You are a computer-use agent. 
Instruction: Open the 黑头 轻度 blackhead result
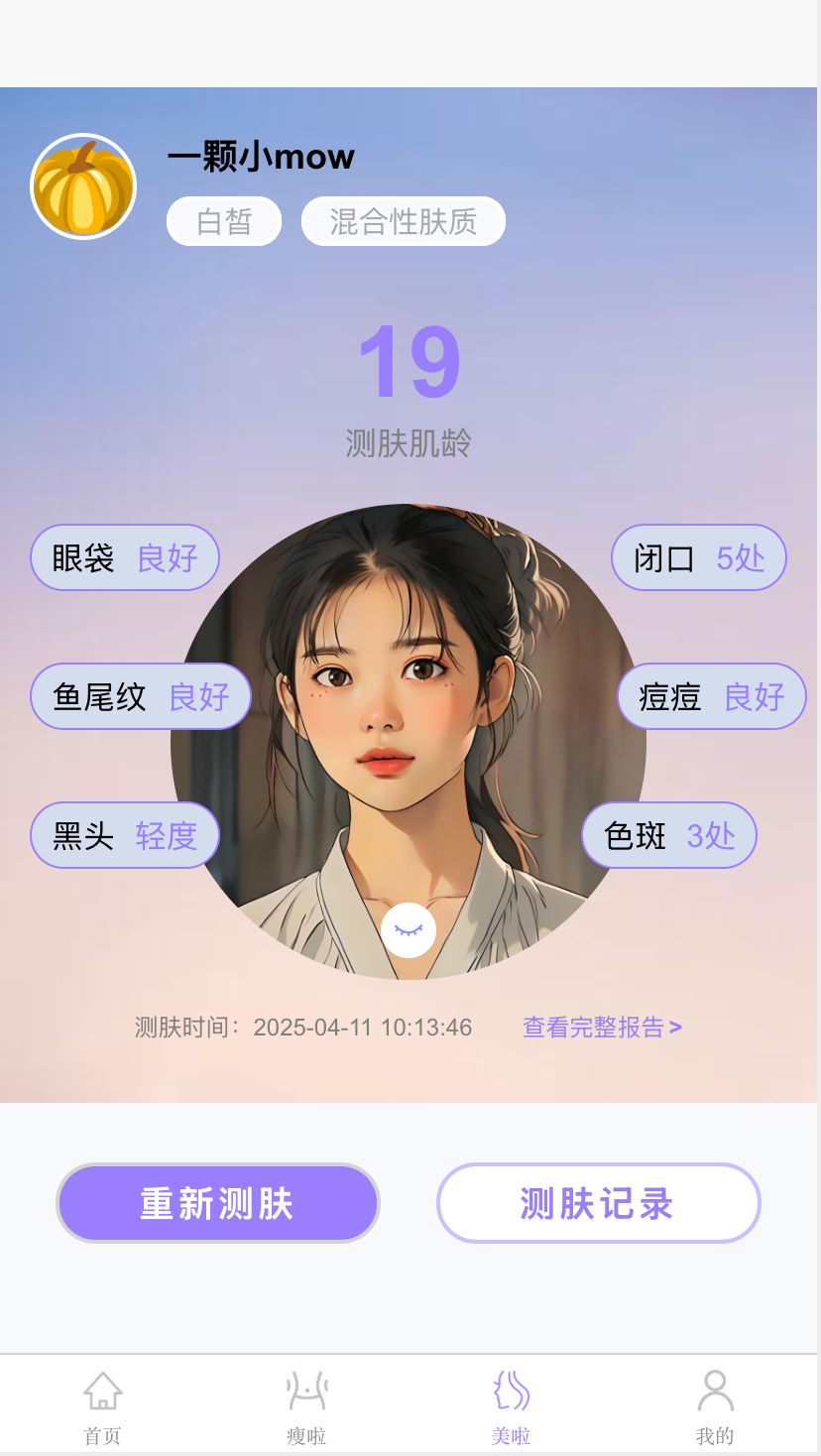click(x=125, y=835)
